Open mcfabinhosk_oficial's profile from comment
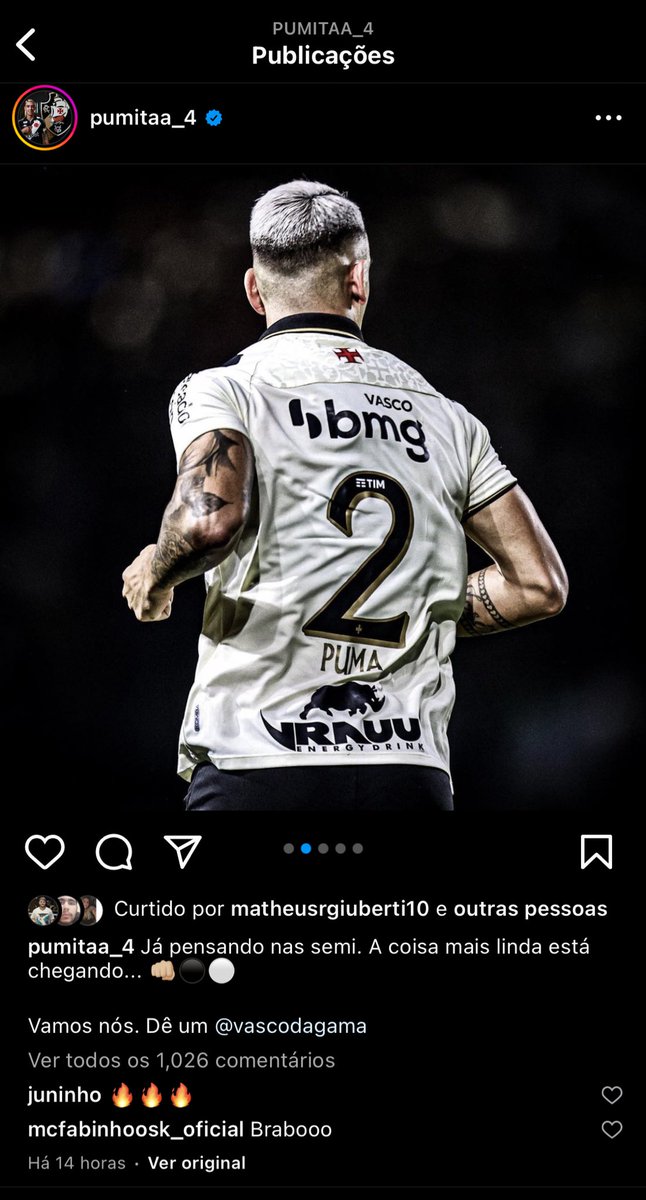Screen dimensions: 646x1200 [x=136, y=1130]
